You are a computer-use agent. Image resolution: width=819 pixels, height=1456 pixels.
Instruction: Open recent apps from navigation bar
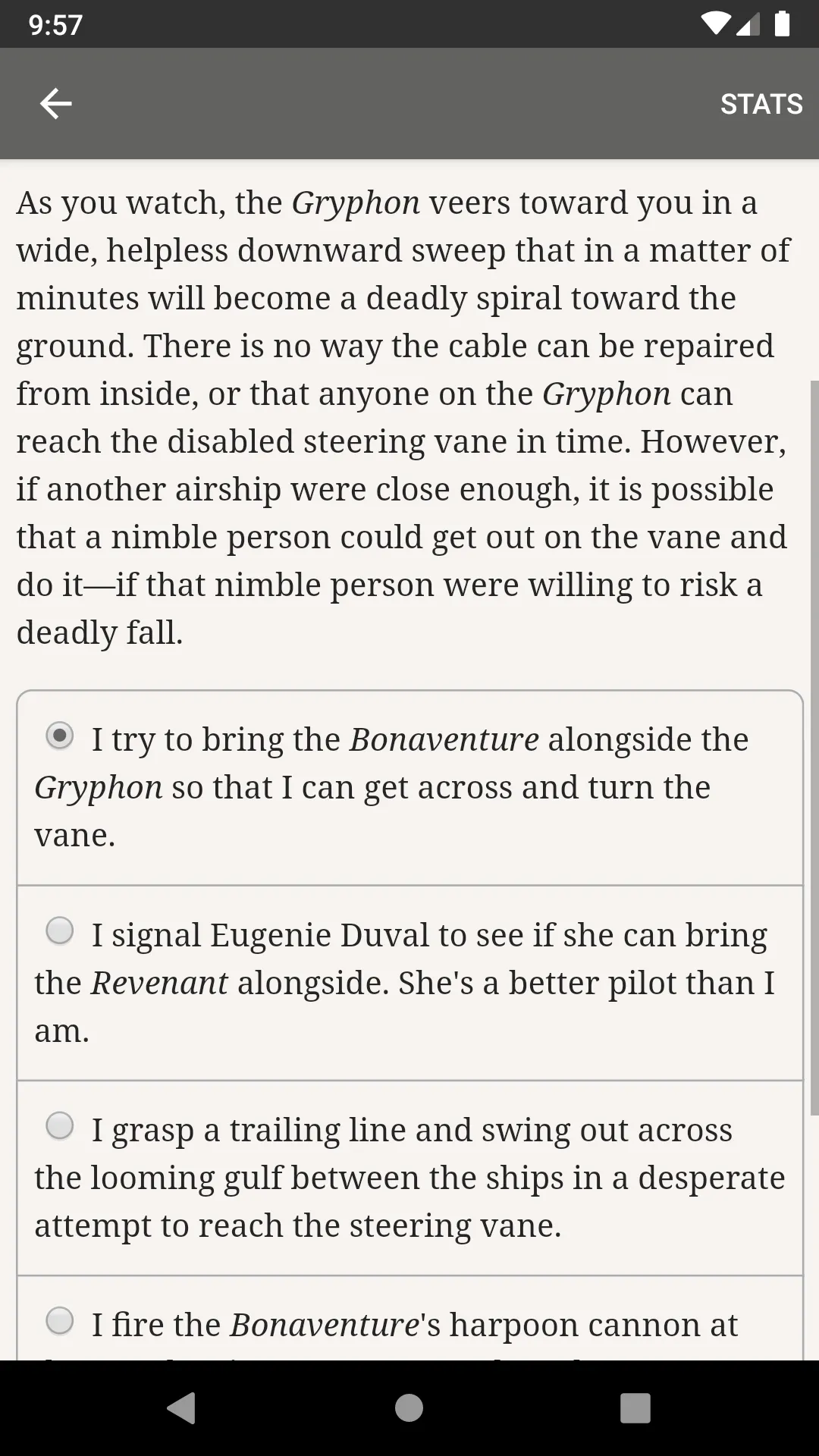[635, 1408]
